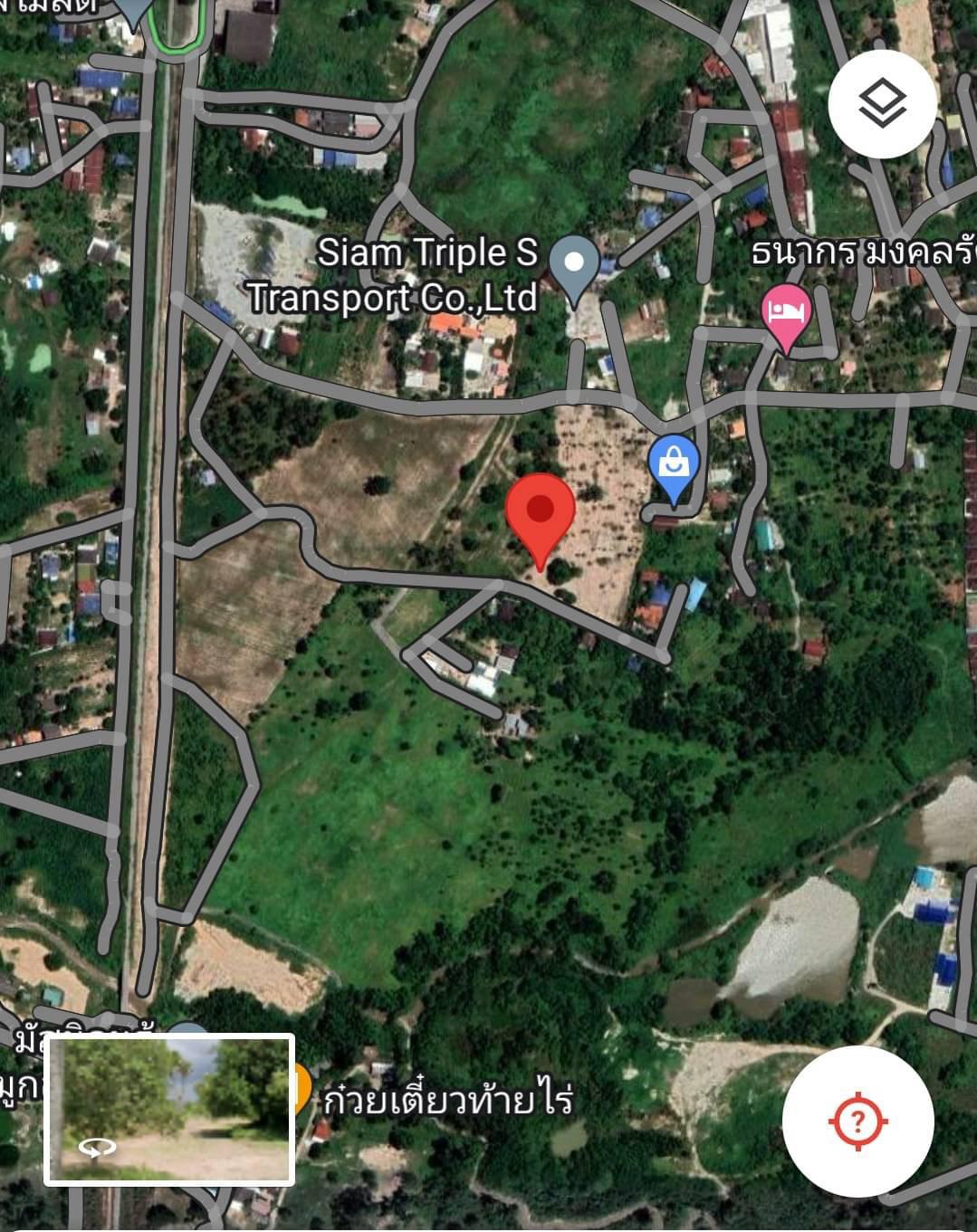The width and height of the screenshot is (977, 1232).
Task: Select the pink hotel bed marker
Action: pyautogui.click(x=785, y=313)
